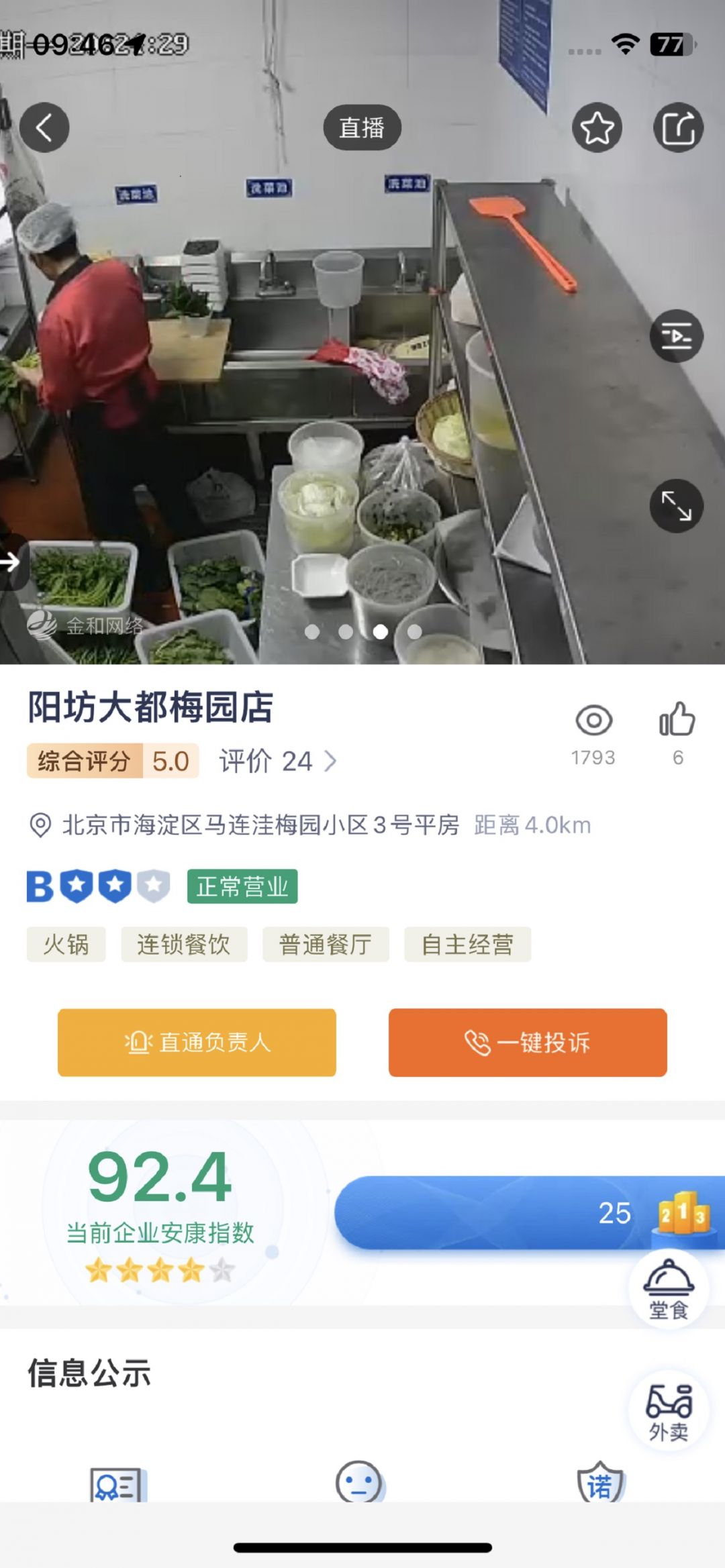Favorite this restaurant with the star icon
The image size is (725, 1568).
coord(597,127)
